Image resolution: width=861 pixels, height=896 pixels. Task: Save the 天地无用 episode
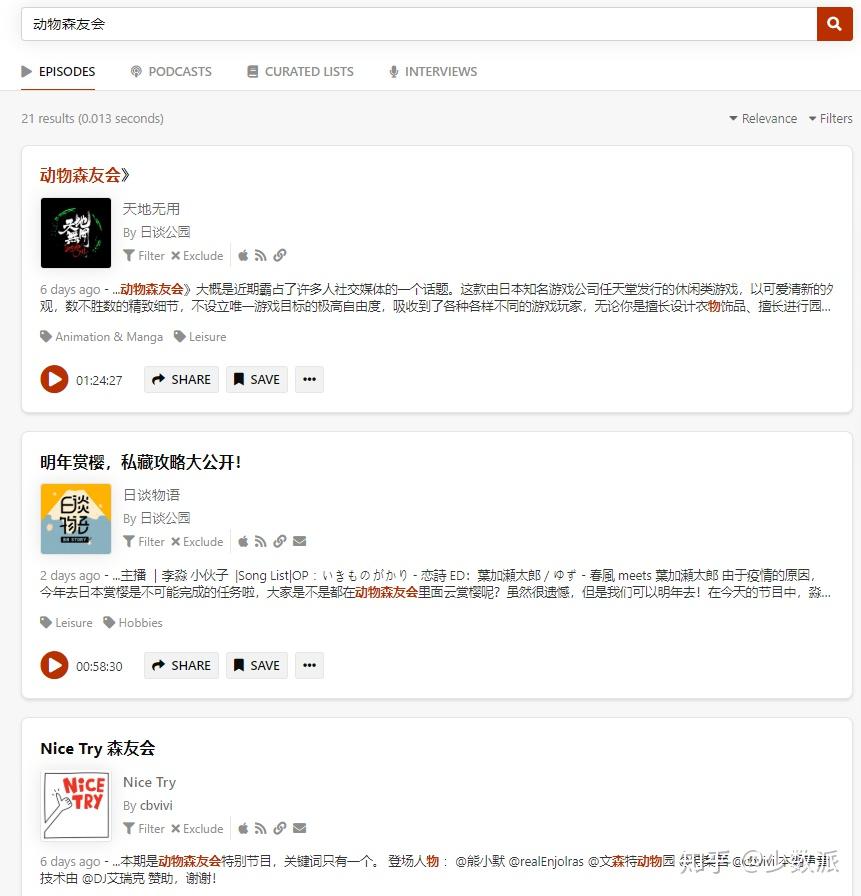coord(256,380)
